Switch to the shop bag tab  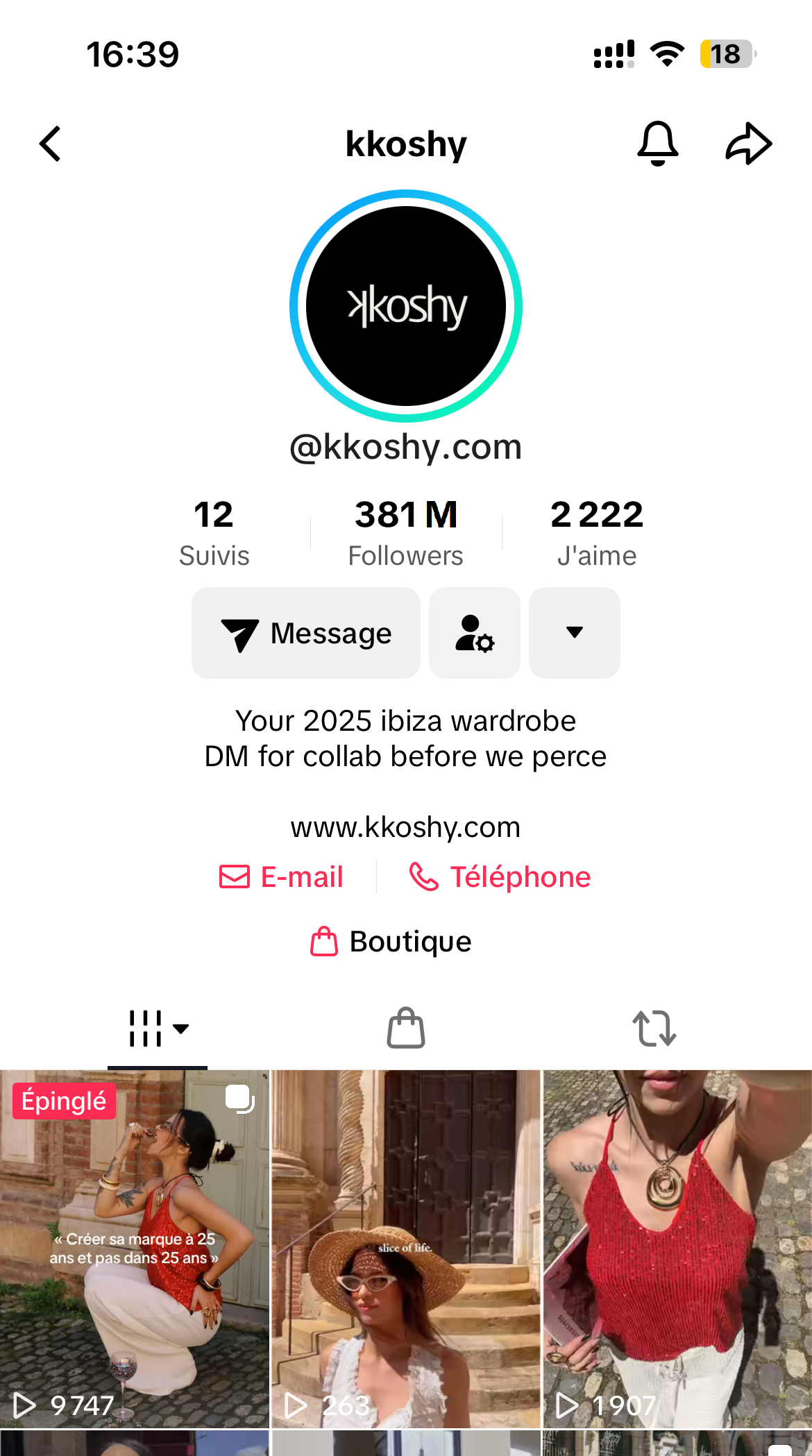406,1028
